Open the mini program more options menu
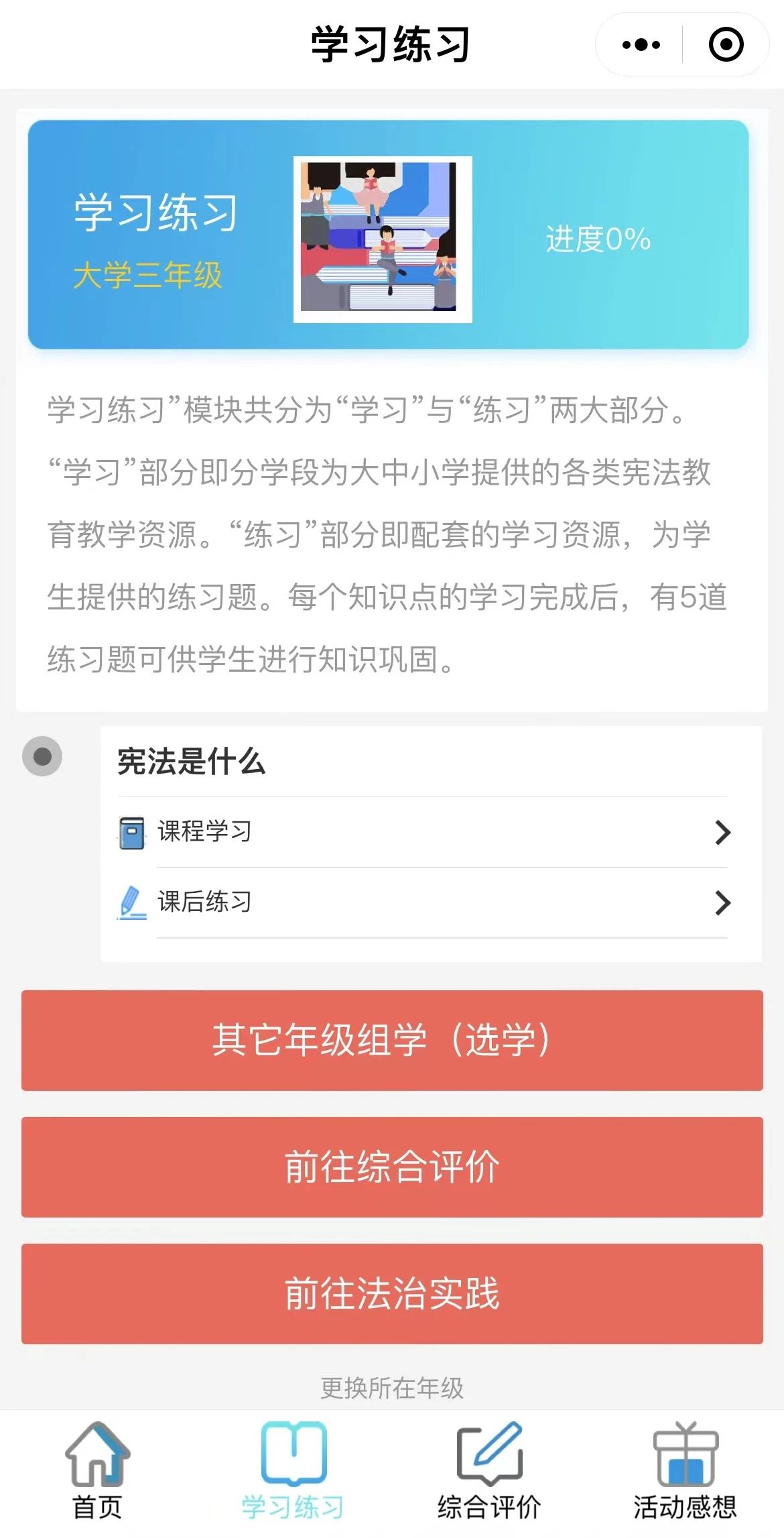 click(641, 45)
